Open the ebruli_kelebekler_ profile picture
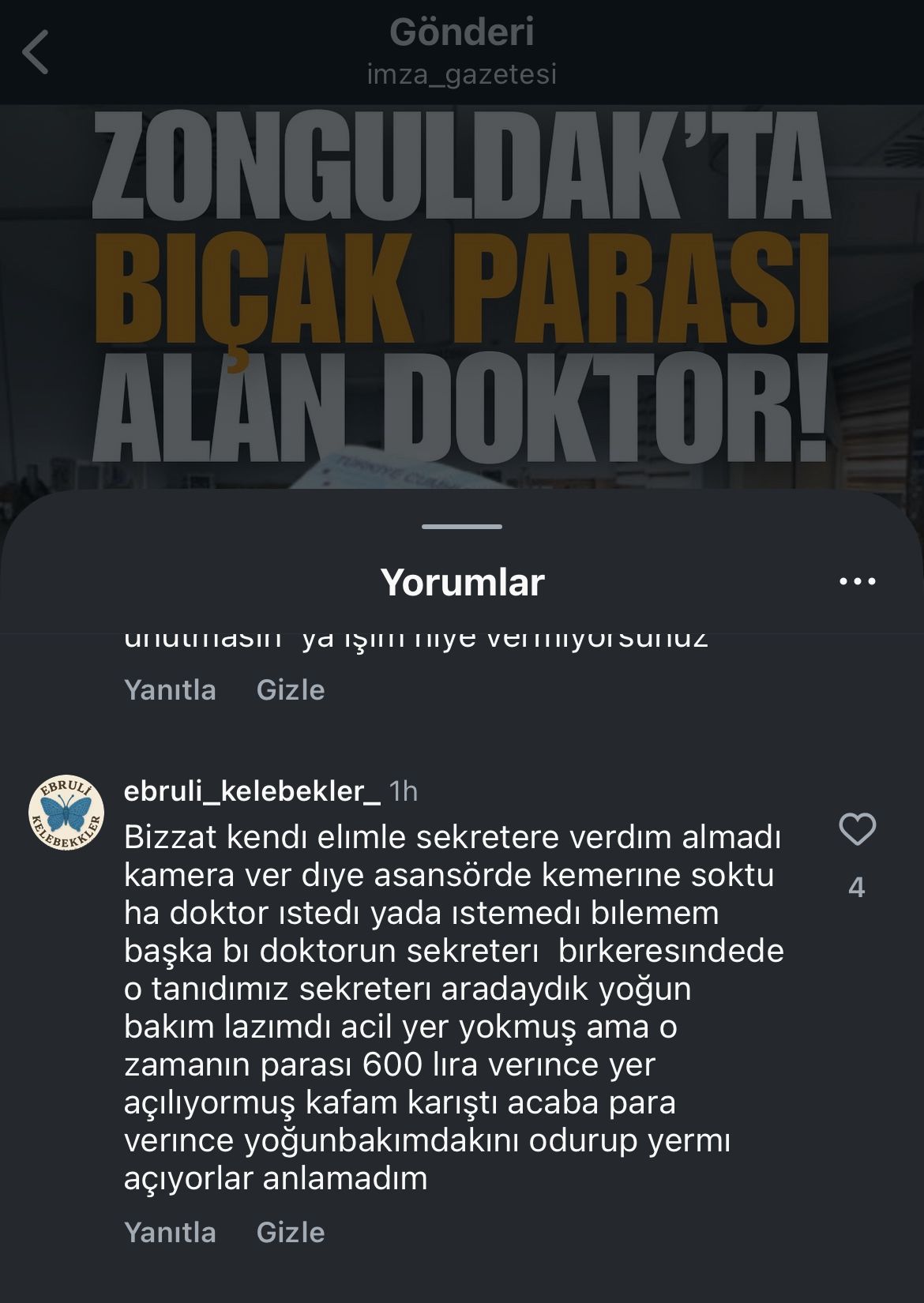Image resolution: width=924 pixels, height=1303 pixels. pyautogui.click(x=66, y=813)
